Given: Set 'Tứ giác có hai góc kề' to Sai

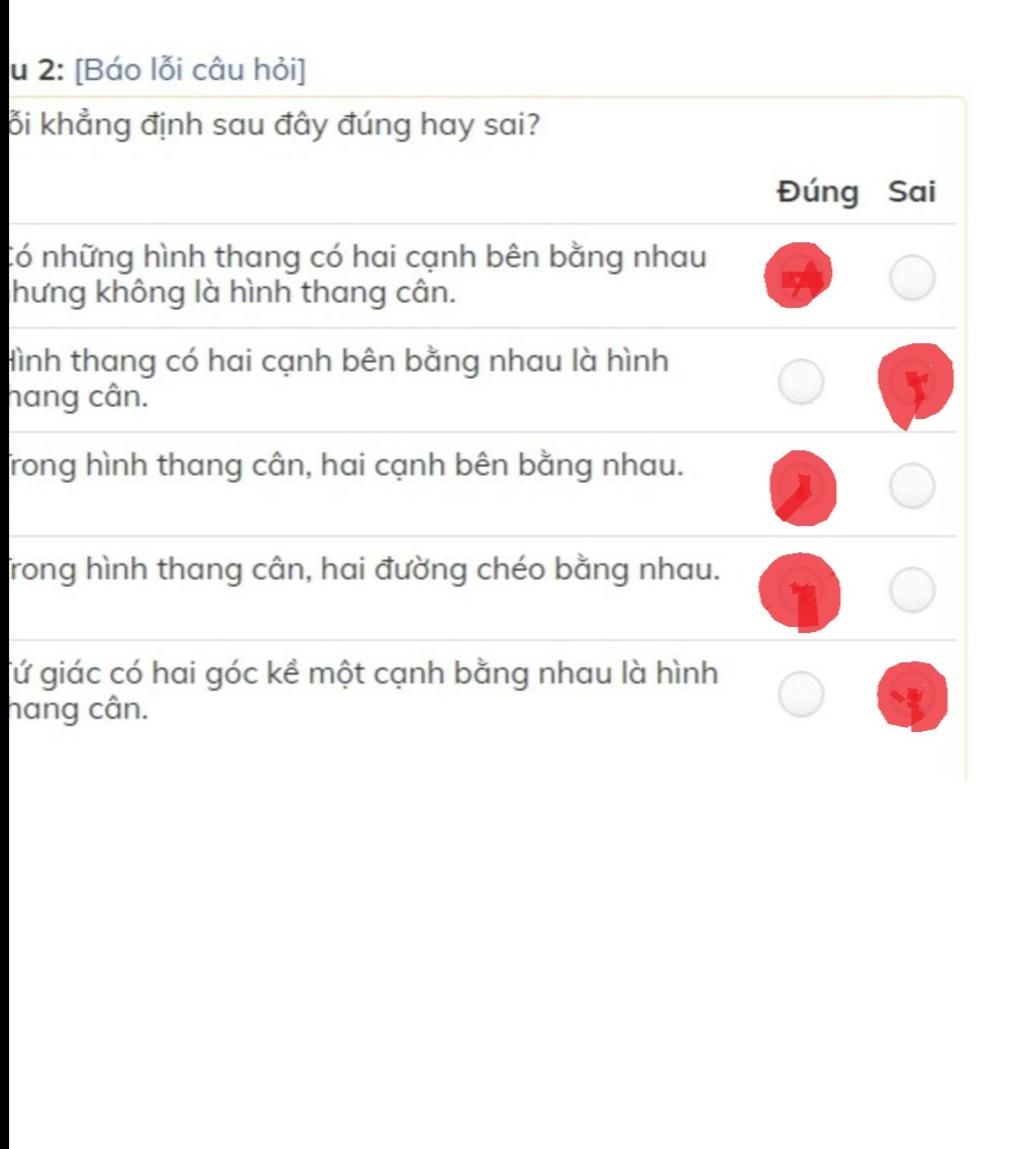Looking at the screenshot, I should (912, 695).
